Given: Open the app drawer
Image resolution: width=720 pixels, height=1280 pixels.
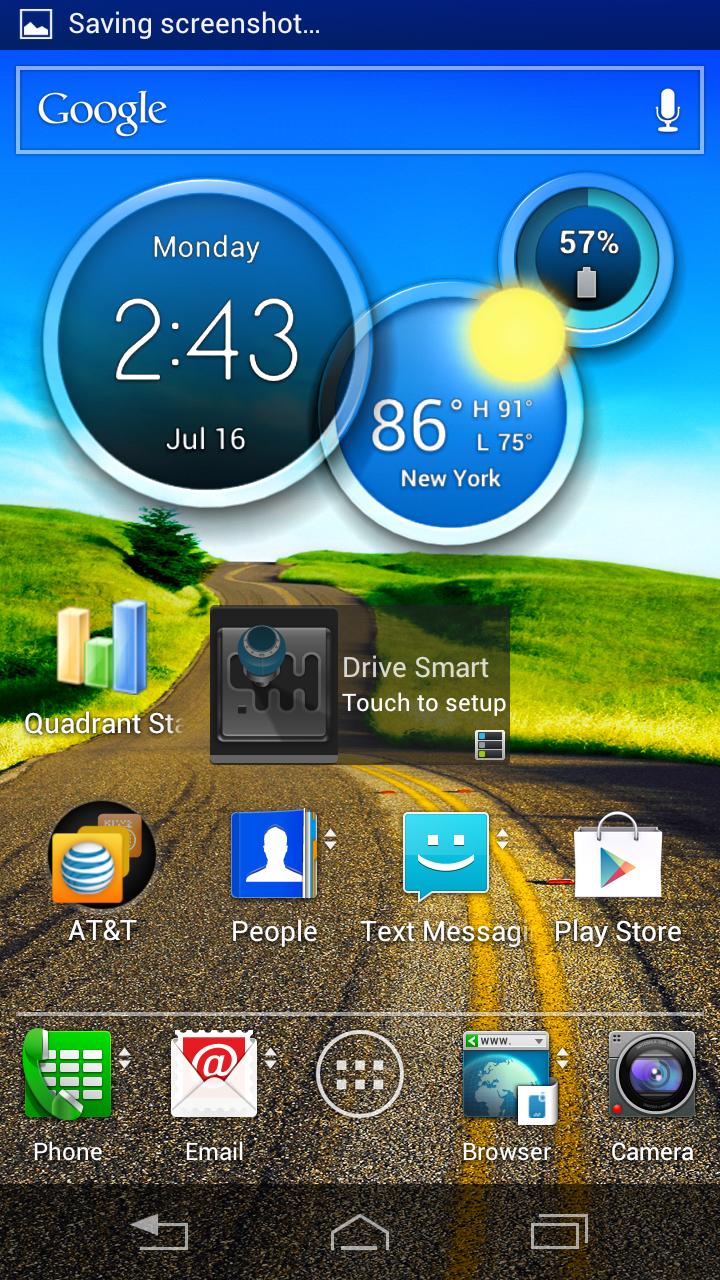Looking at the screenshot, I should [x=360, y=1075].
